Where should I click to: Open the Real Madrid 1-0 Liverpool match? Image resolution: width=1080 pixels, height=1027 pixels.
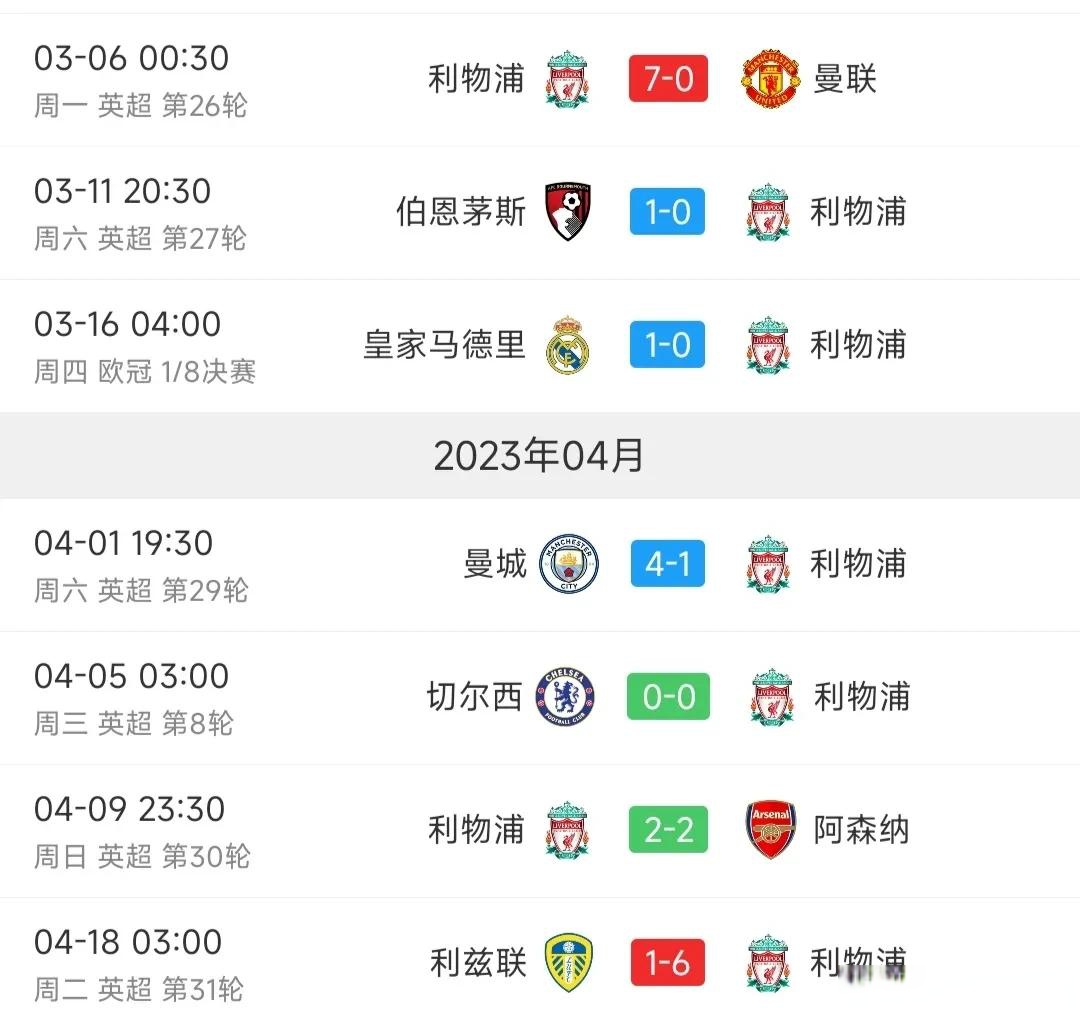coord(668,345)
